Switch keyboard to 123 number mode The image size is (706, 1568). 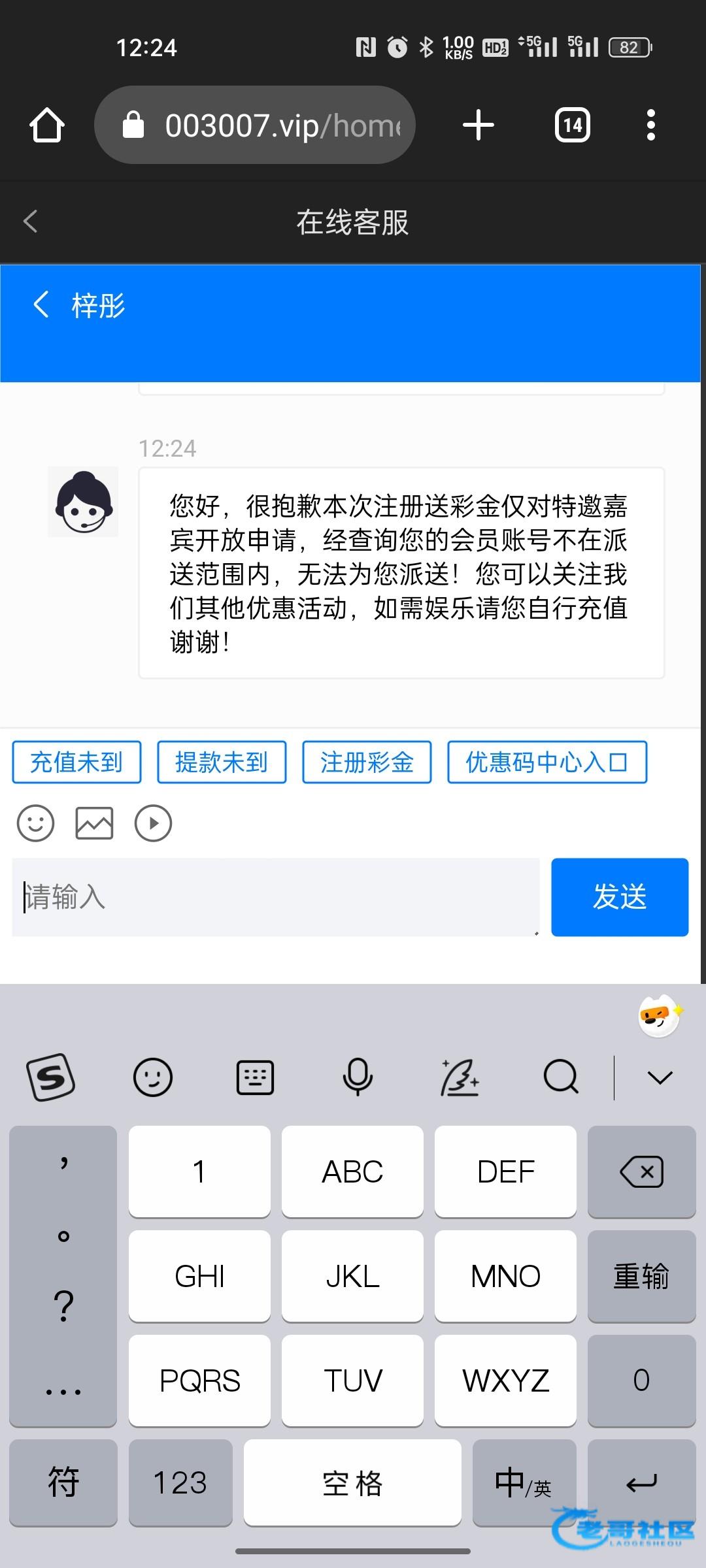pos(180,1482)
